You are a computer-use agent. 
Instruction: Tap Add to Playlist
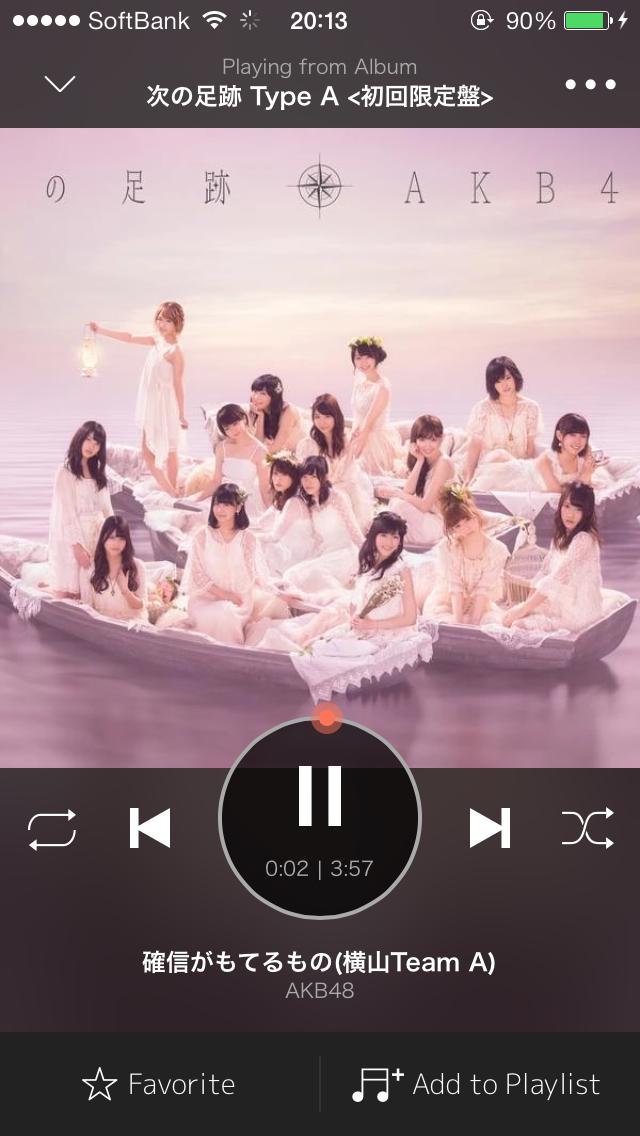tap(476, 1085)
